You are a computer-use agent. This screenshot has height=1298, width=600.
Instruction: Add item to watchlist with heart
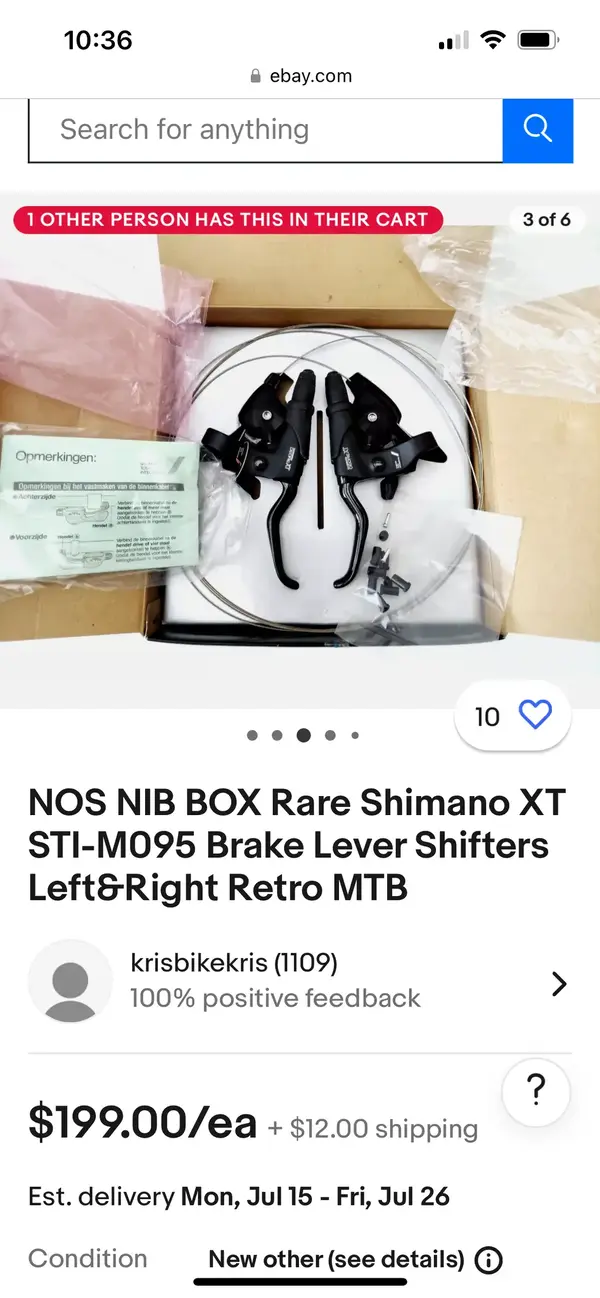[x=536, y=716]
